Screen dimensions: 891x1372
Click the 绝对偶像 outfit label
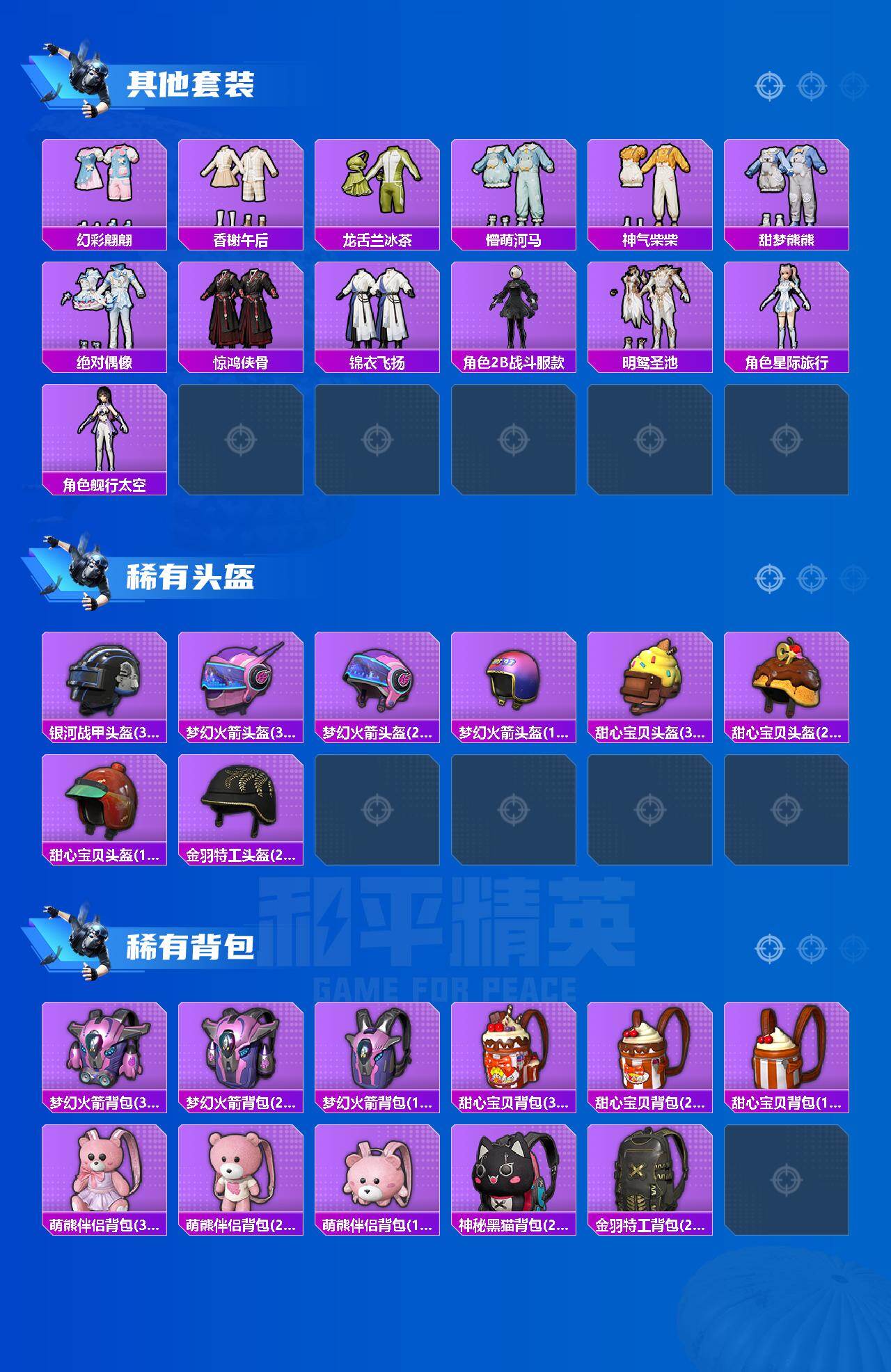tap(106, 361)
